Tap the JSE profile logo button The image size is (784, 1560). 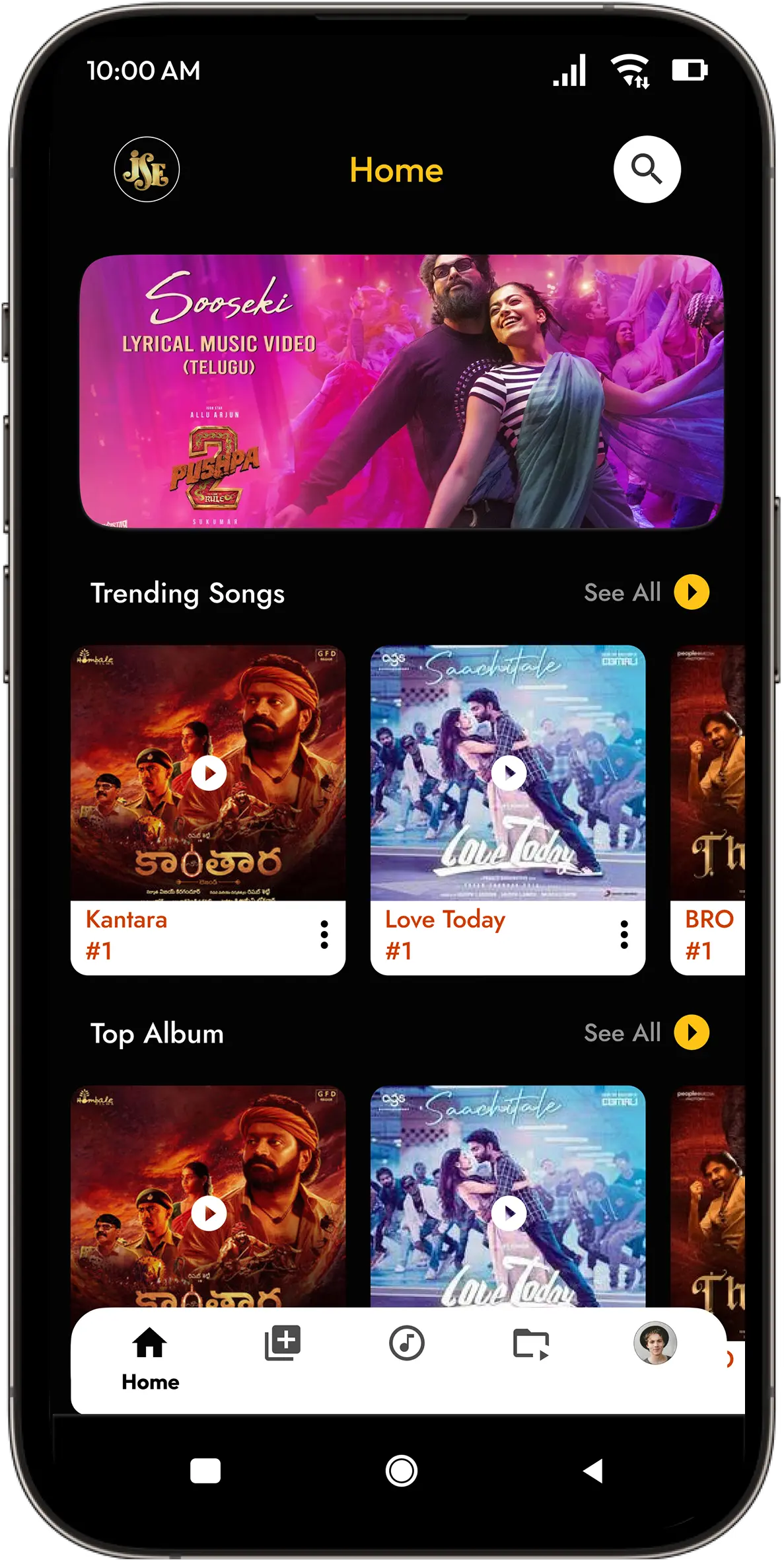[x=147, y=169]
